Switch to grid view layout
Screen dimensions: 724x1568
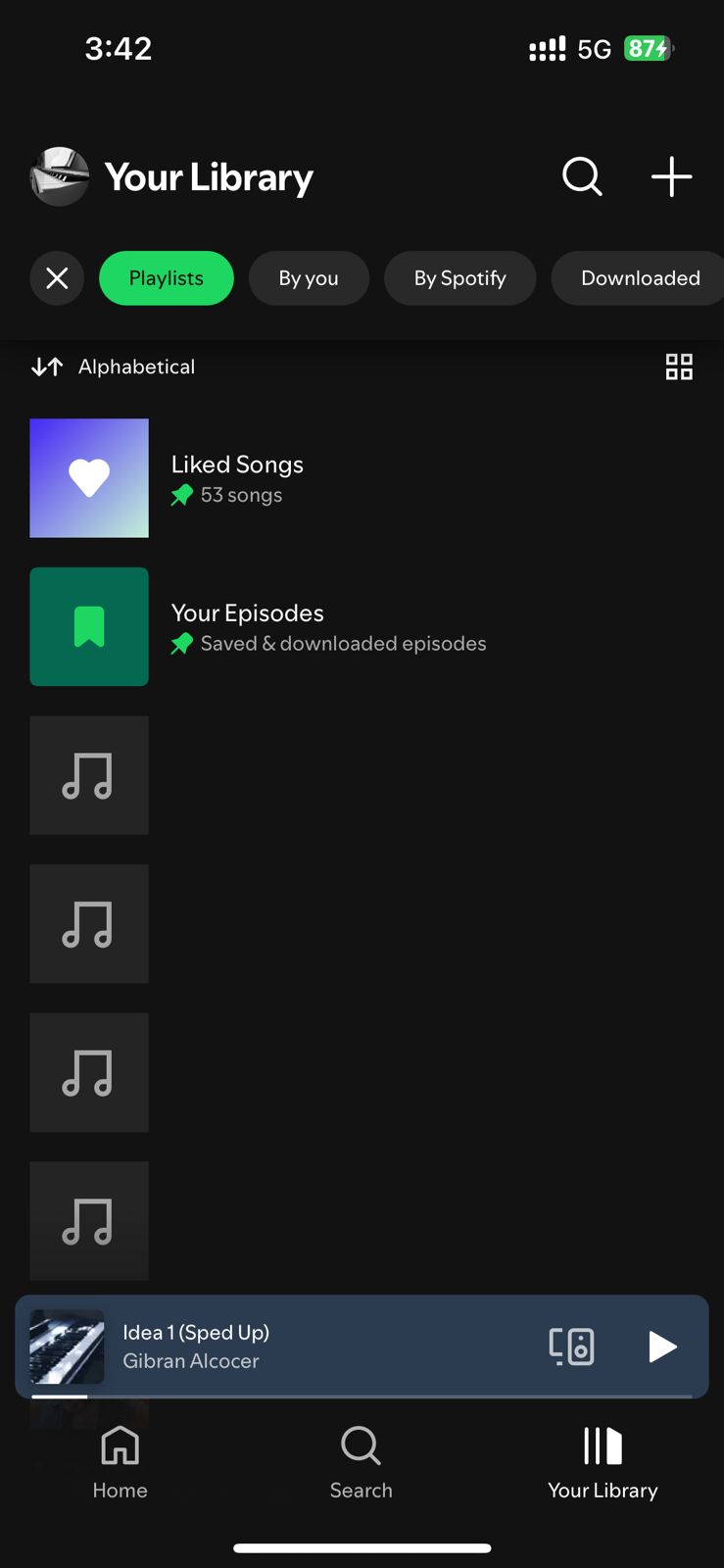coord(680,367)
